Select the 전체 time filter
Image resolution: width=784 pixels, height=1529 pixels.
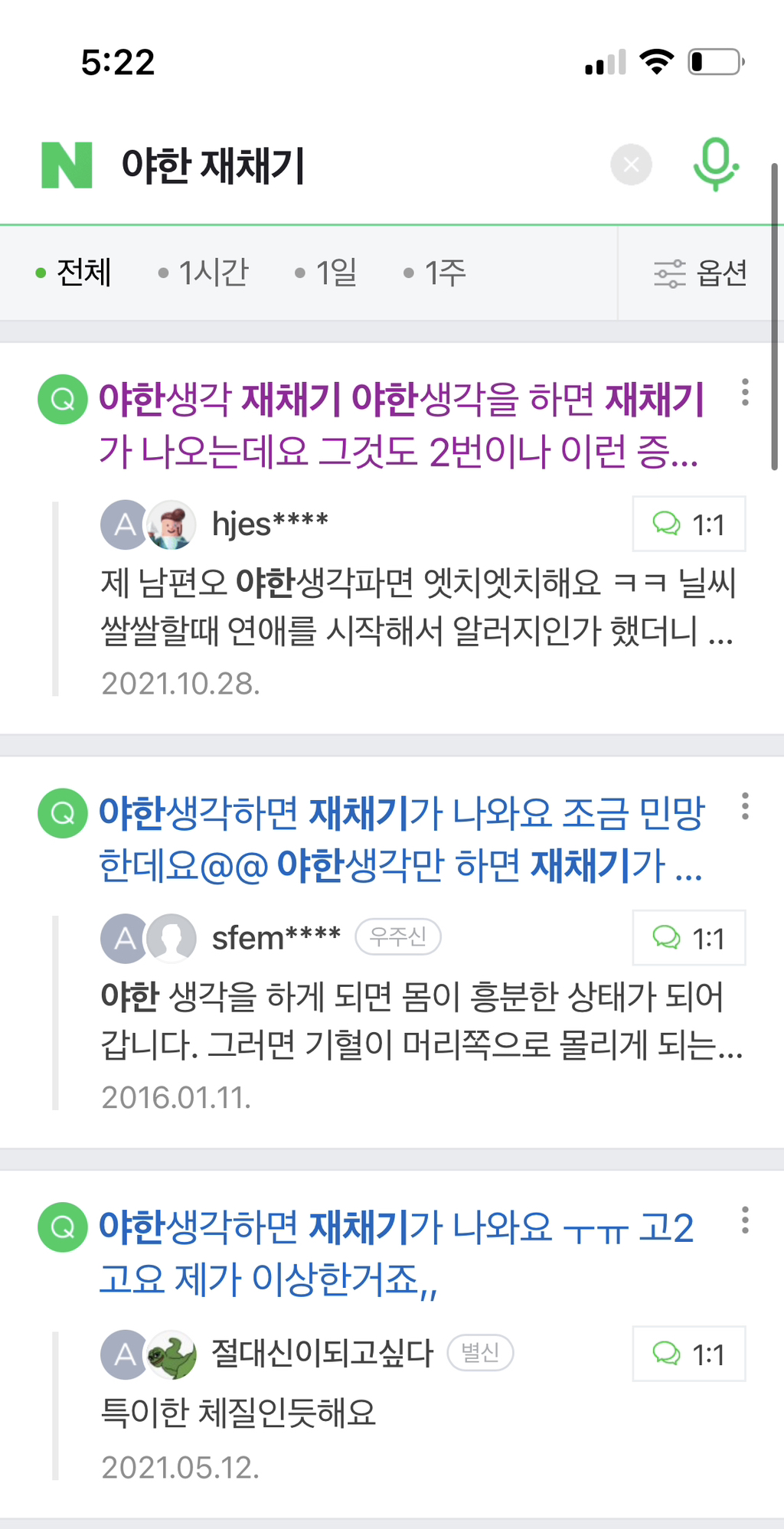click(x=74, y=273)
